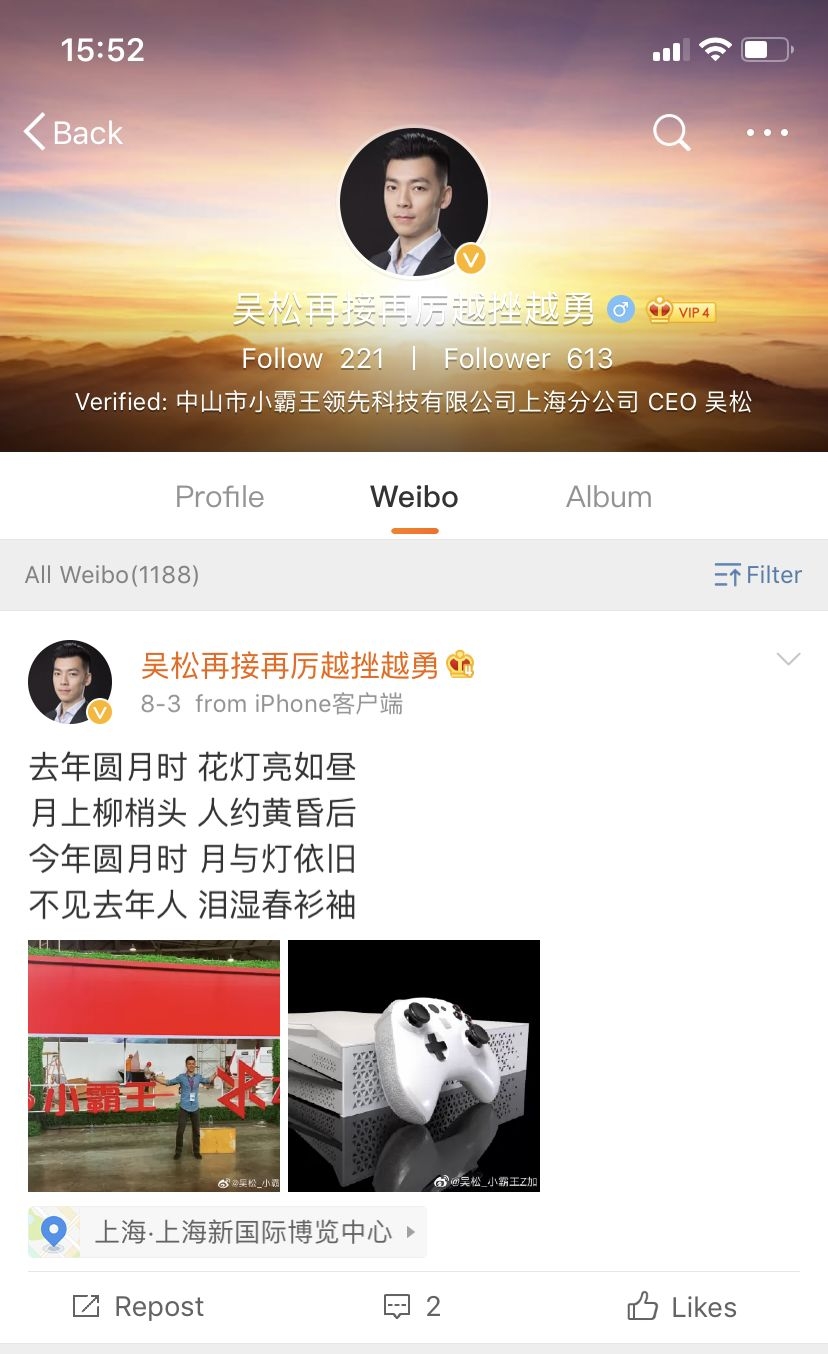This screenshot has width=828, height=1354.
Task: Open the white game controller photo
Action: click(414, 1065)
